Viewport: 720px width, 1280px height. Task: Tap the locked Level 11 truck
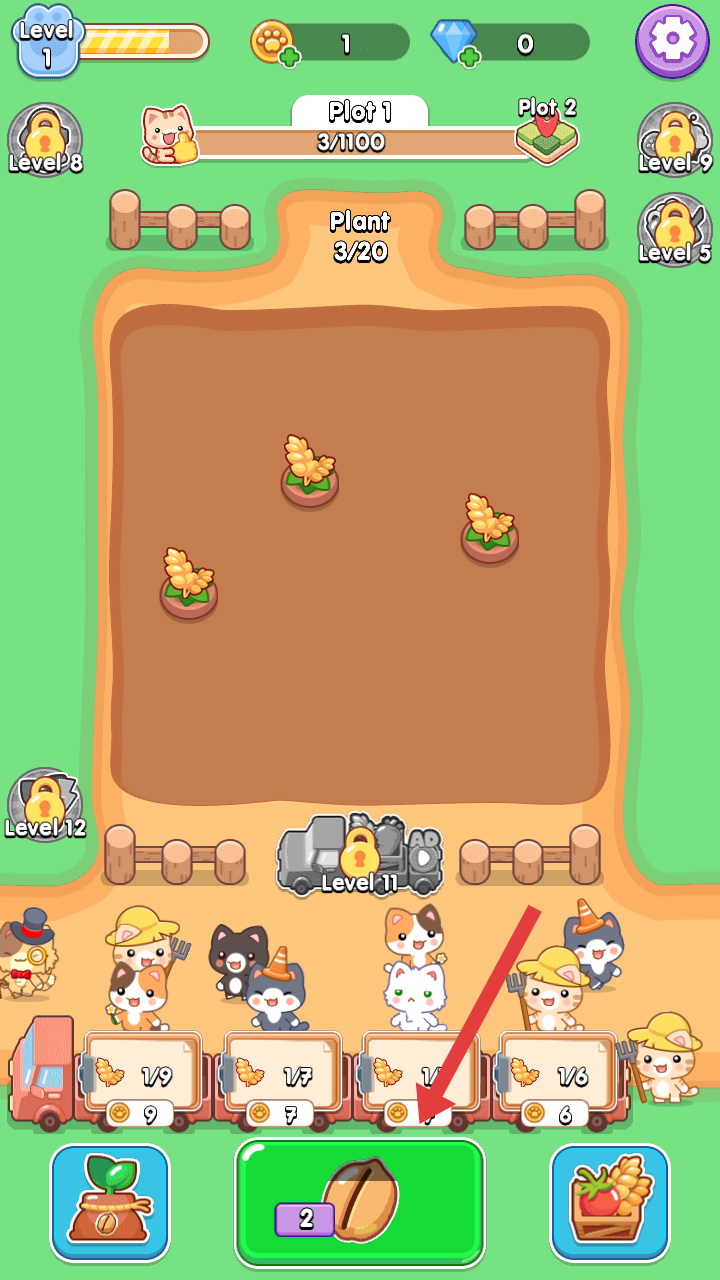pos(360,857)
